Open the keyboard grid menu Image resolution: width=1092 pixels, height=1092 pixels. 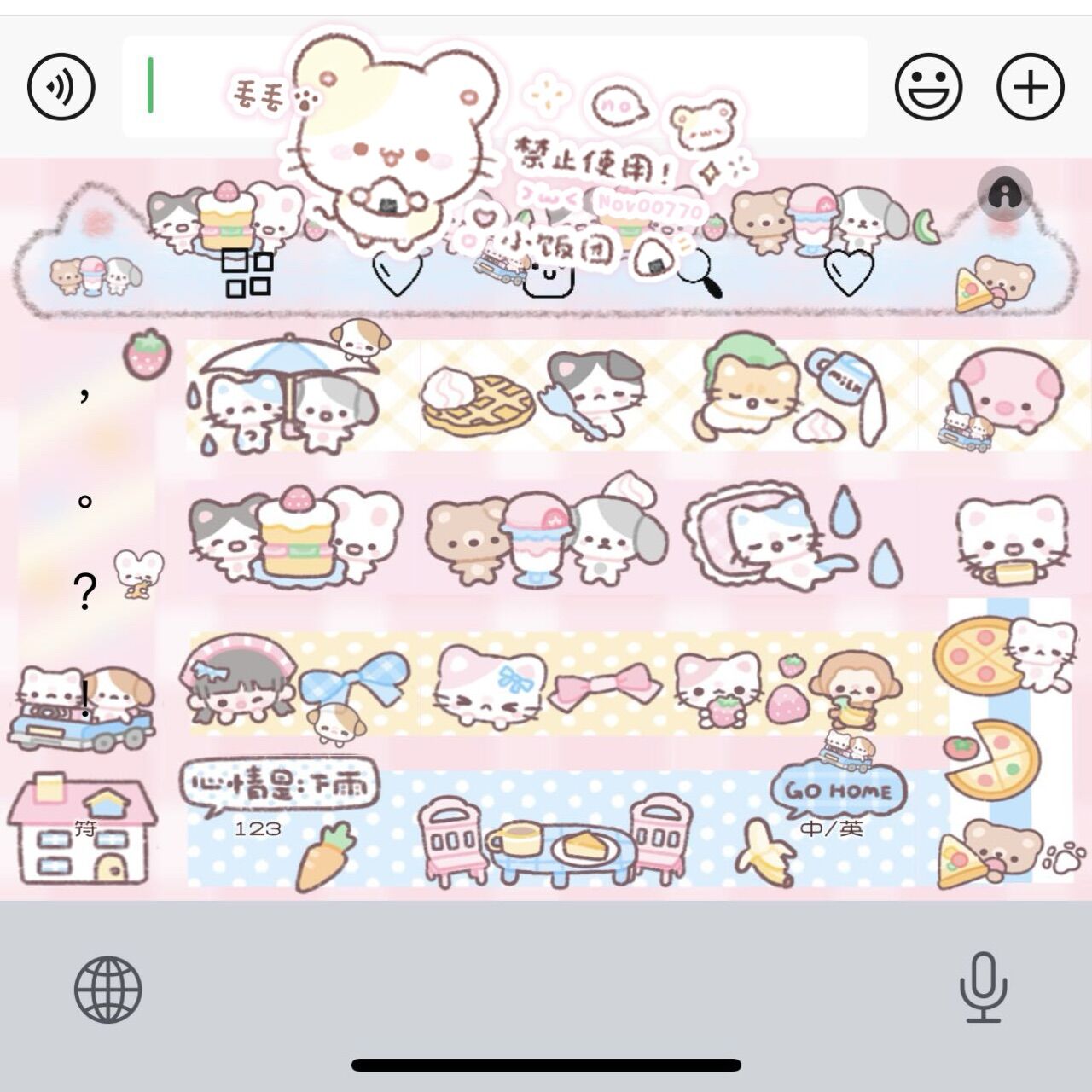247,273
